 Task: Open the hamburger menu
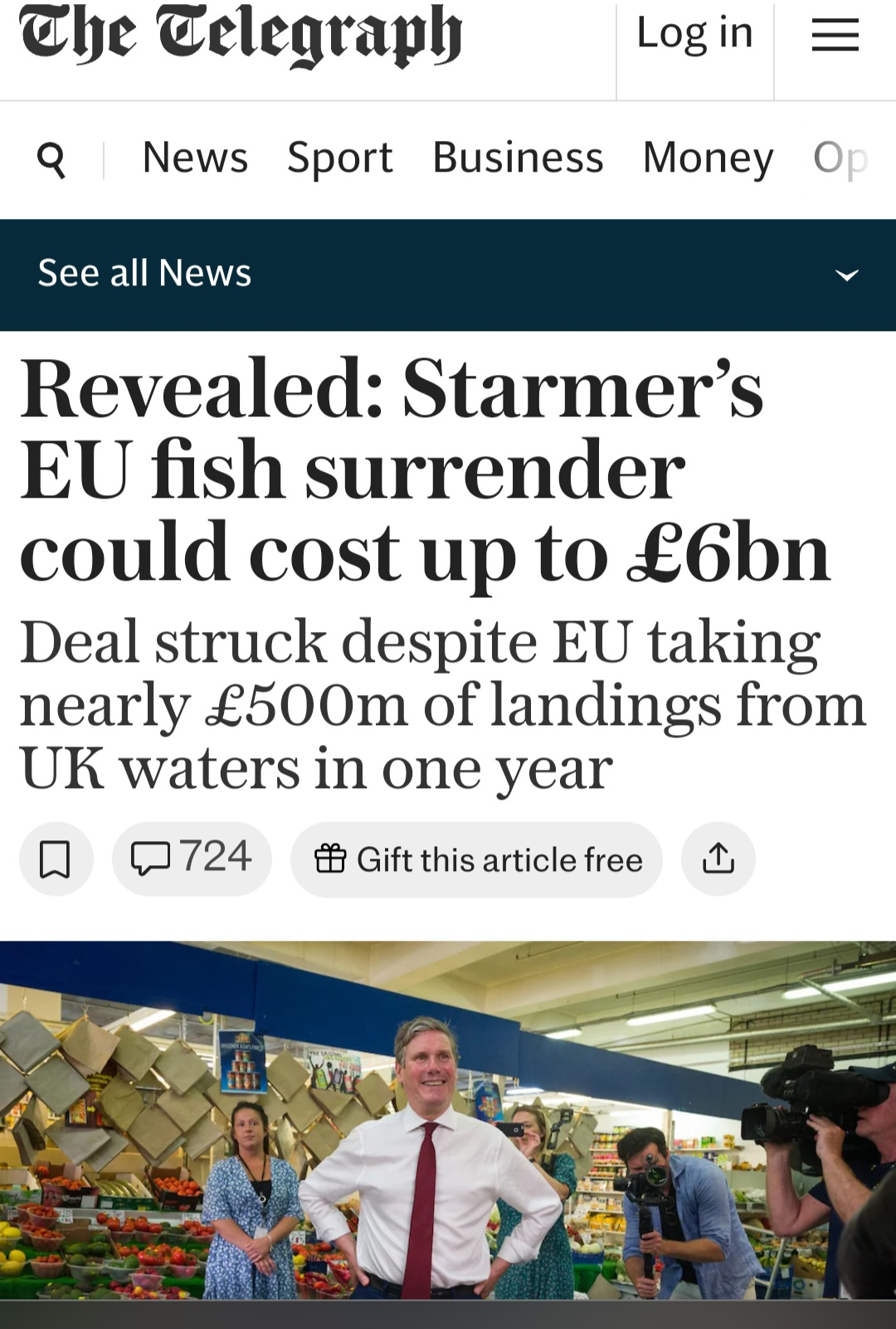(x=835, y=35)
